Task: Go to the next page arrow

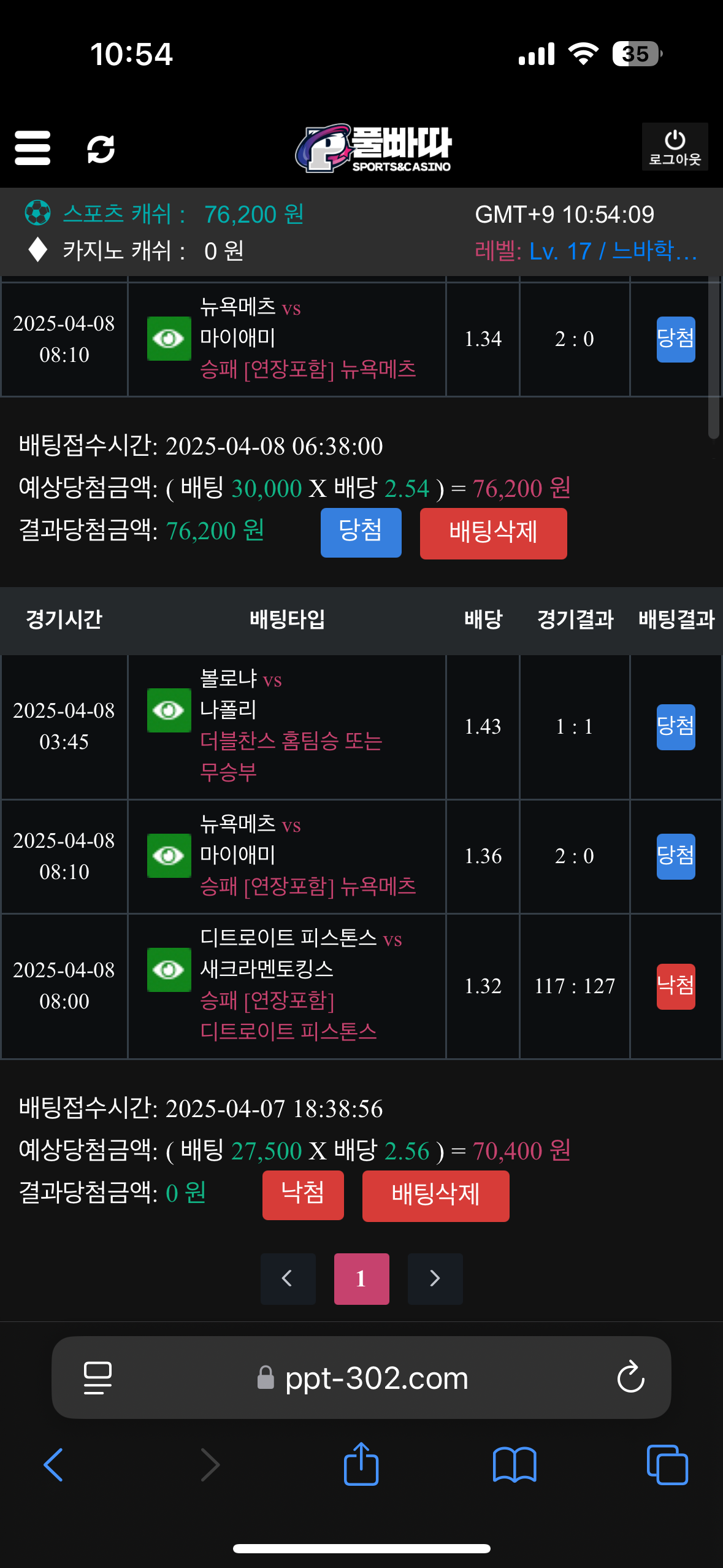Action: pos(435,1278)
